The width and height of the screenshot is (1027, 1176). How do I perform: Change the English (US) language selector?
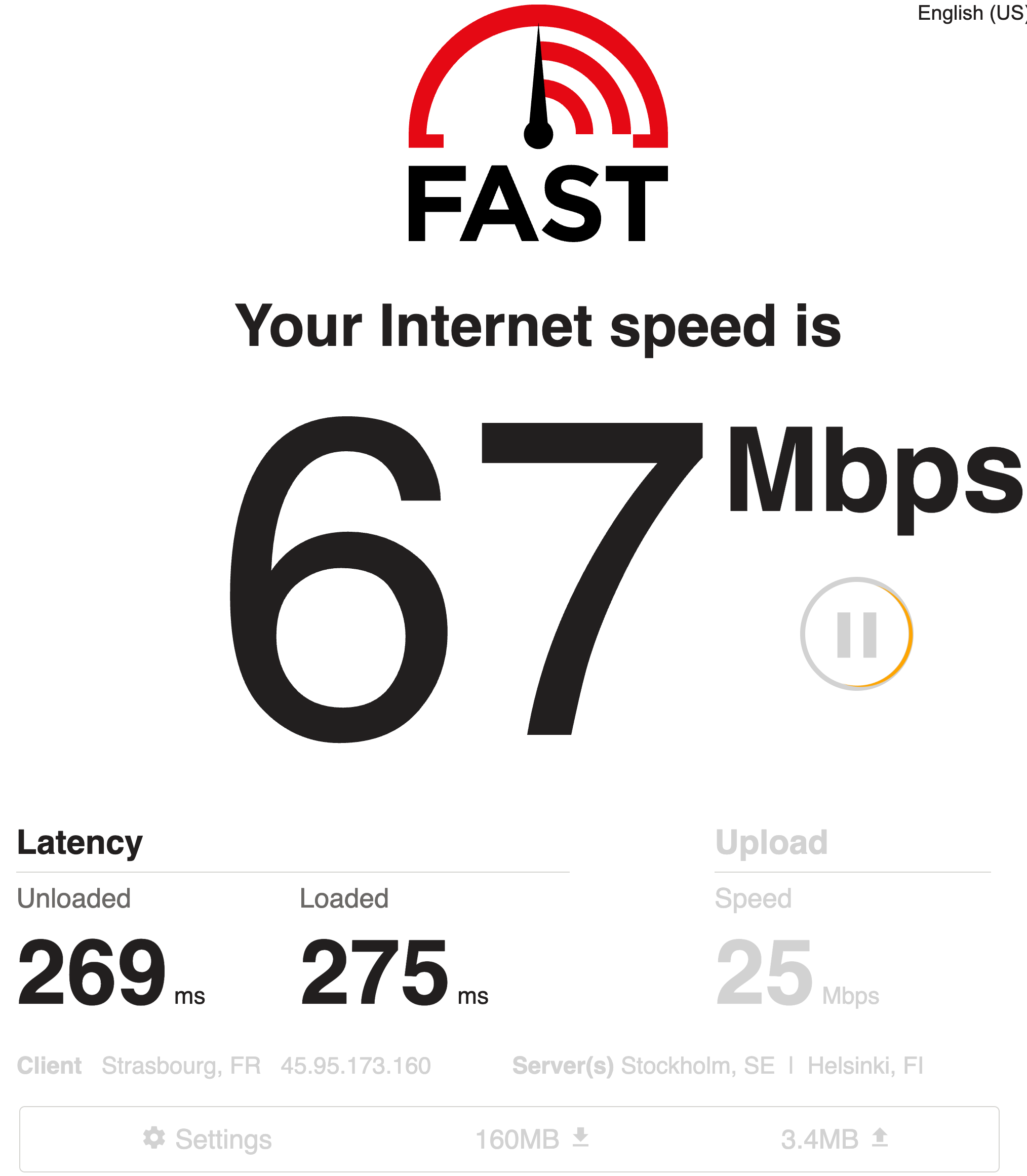971,13
